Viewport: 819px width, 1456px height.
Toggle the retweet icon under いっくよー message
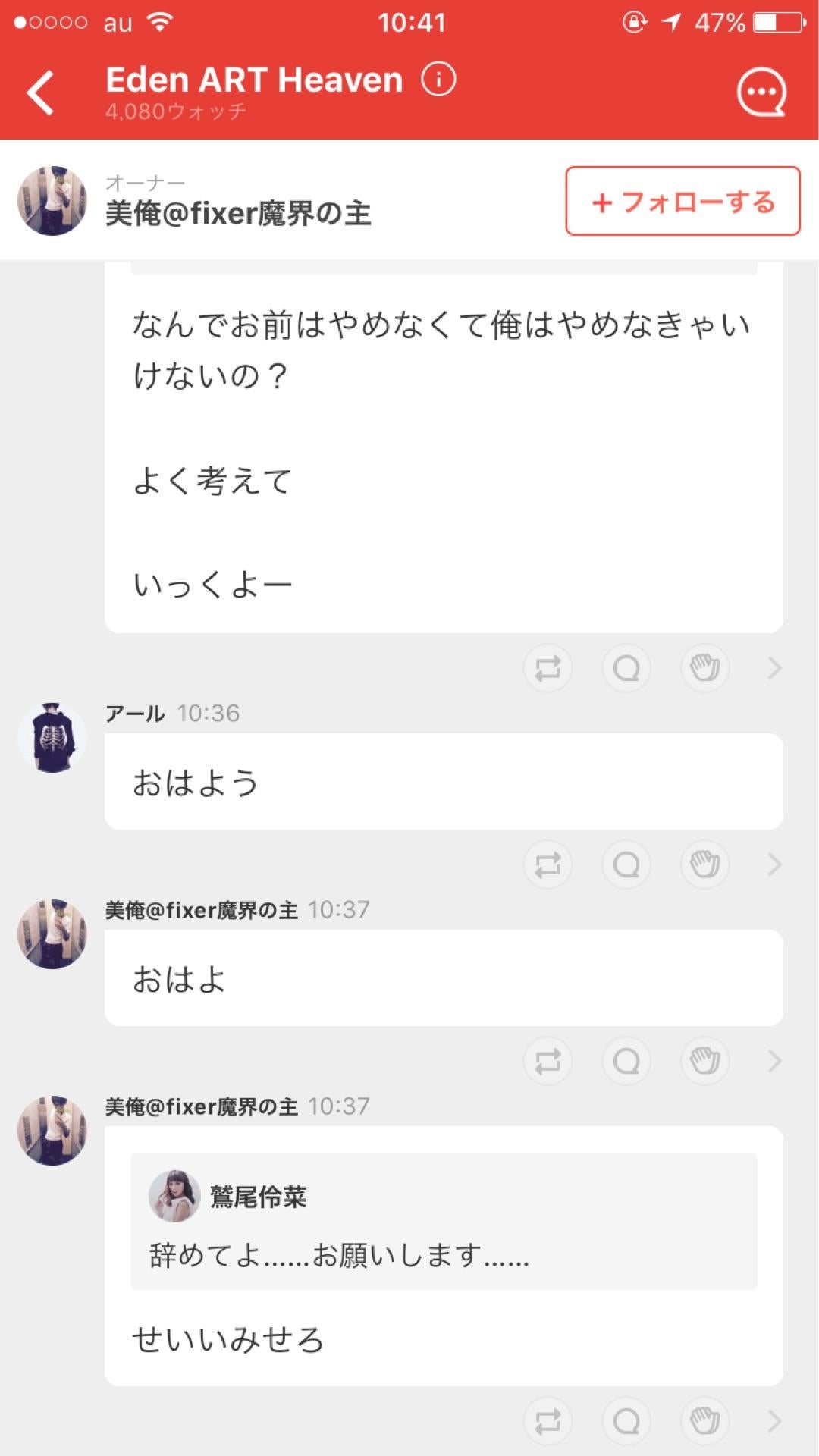548,668
